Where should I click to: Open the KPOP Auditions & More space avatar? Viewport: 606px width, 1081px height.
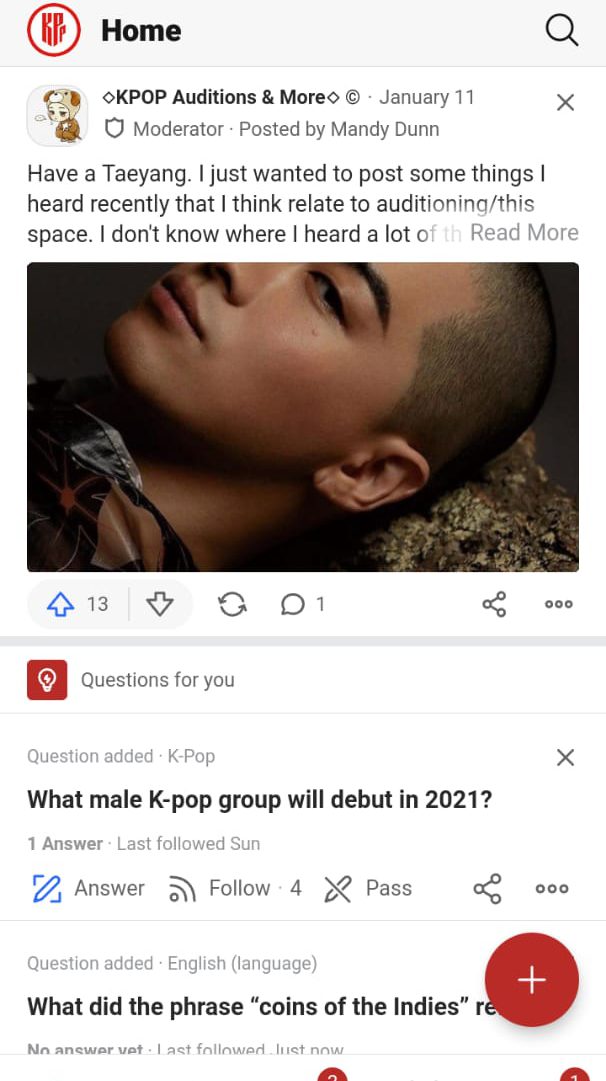click(x=57, y=114)
